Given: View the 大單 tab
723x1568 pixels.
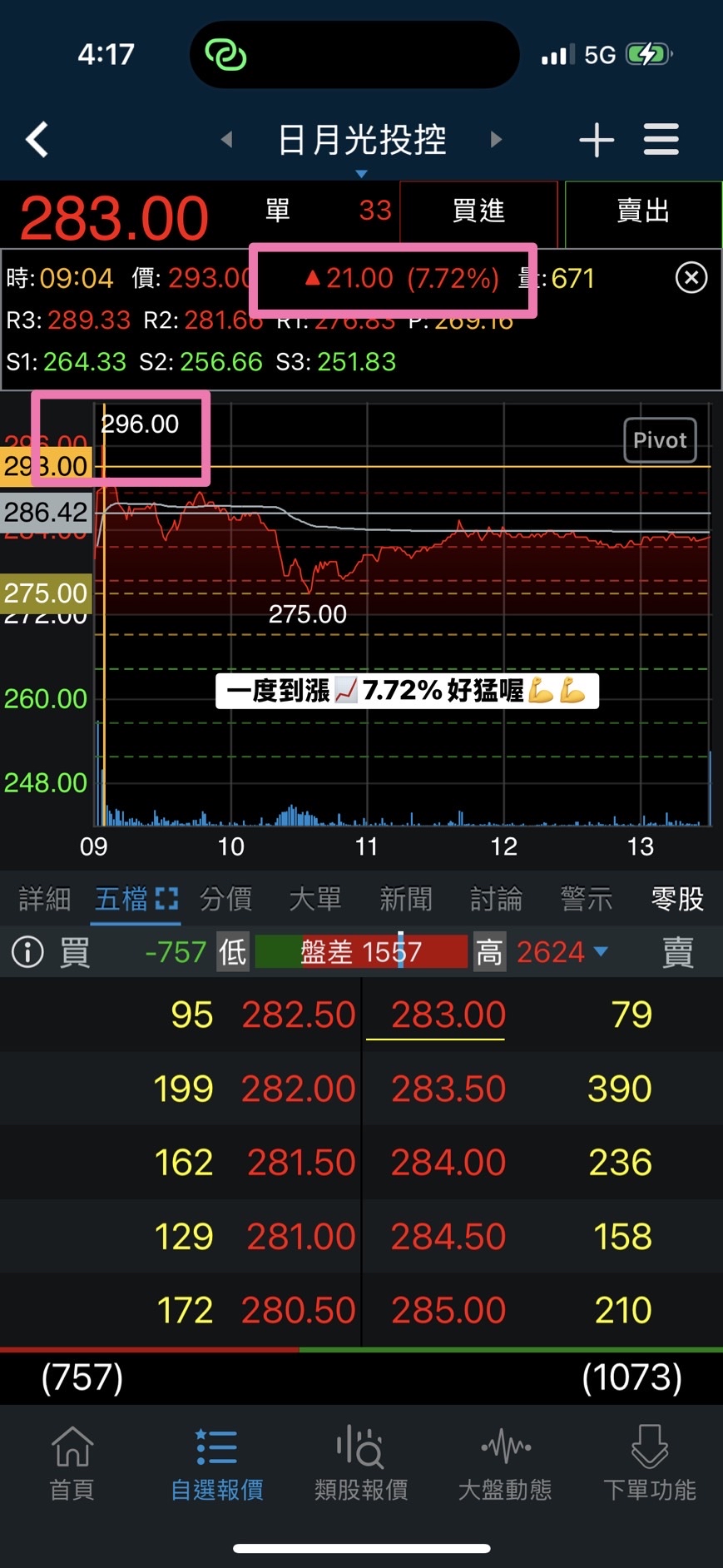Looking at the screenshot, I should point(315,899).
